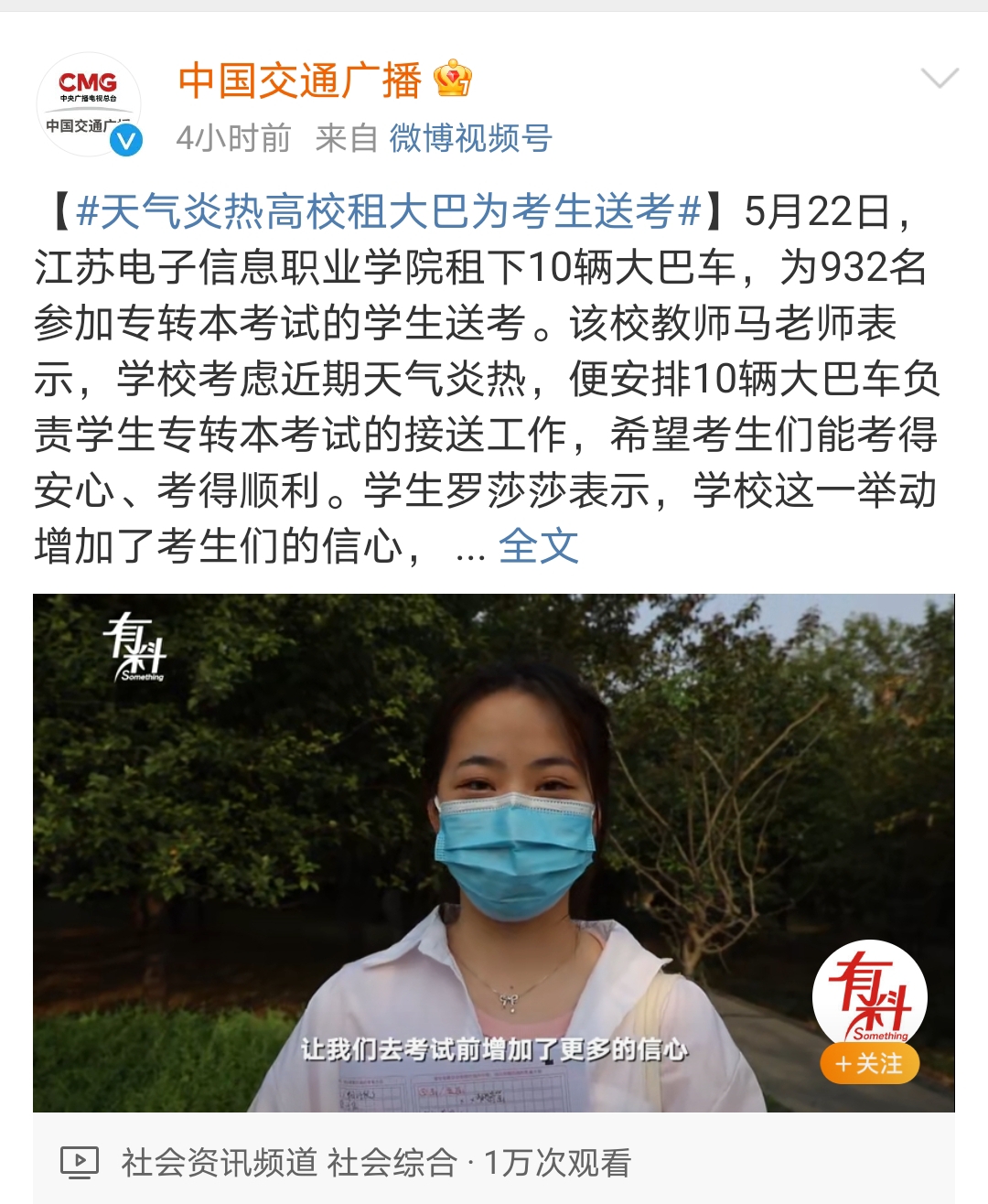988x1204 pixels.
Task: Open 社会资讯频道 社会综合 channel row
Action: pyautogui.click(x=288, y=1163)
